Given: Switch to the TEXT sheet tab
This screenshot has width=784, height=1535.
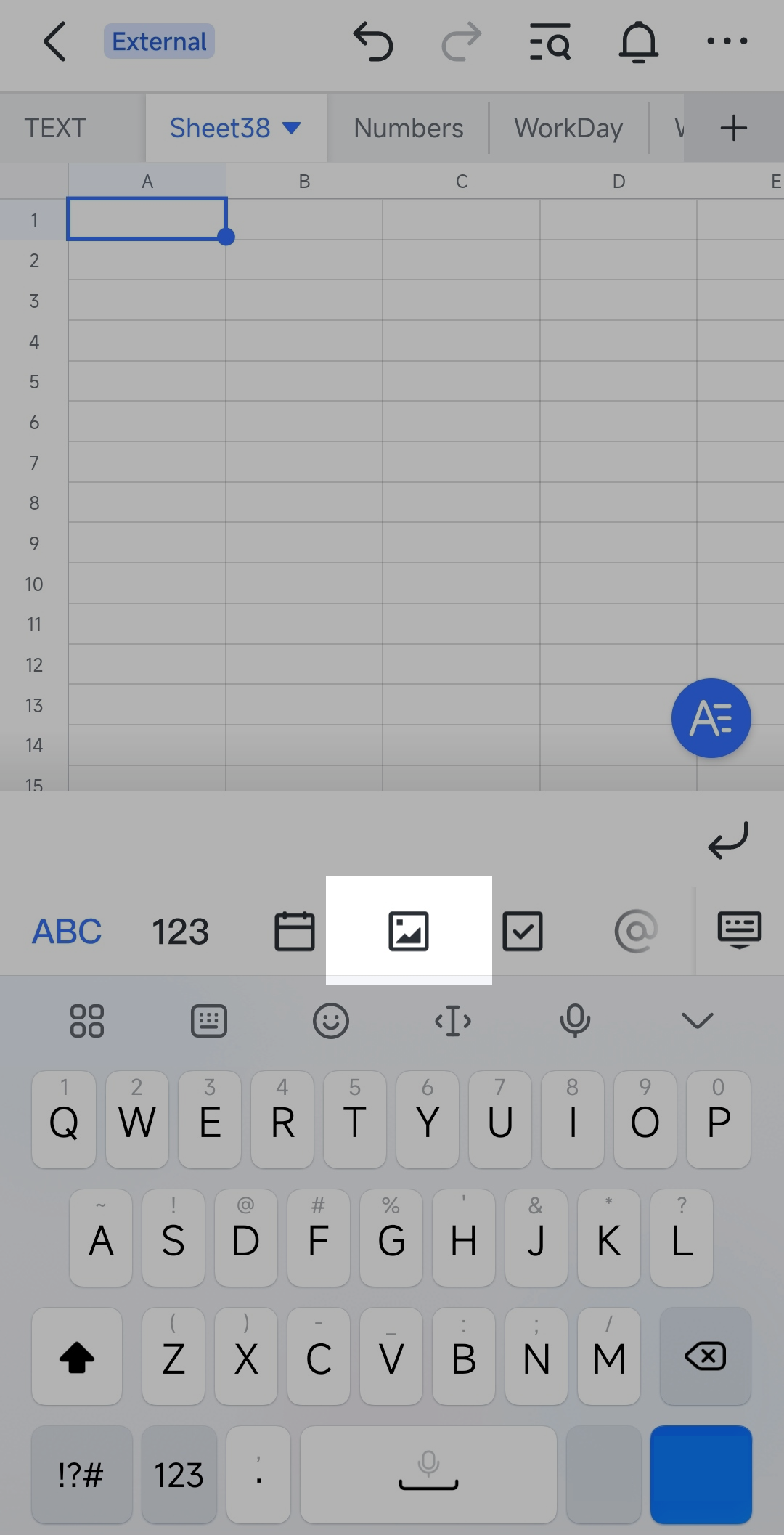Looking at the screenshot, I should pos(55,129).
